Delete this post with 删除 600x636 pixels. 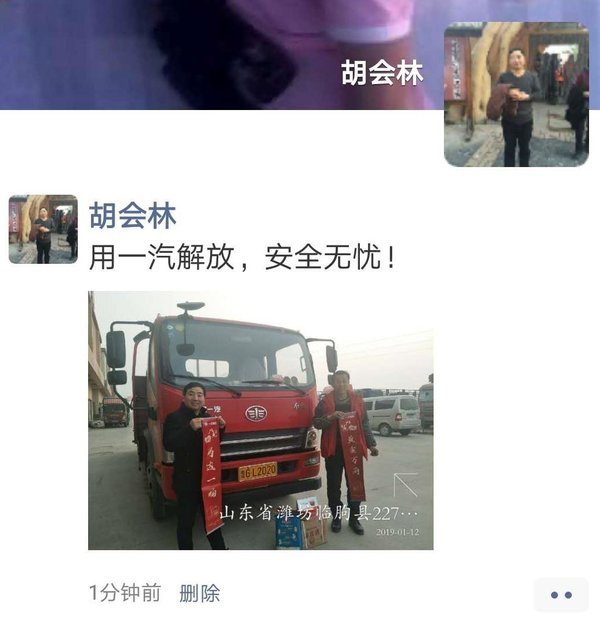(x=199, y=593)
